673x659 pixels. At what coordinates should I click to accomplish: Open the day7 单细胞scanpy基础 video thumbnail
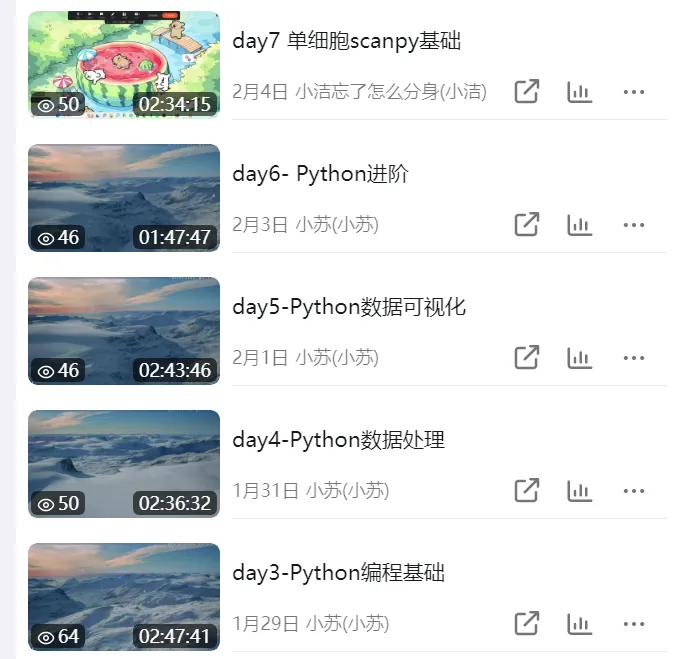(123, 64)
